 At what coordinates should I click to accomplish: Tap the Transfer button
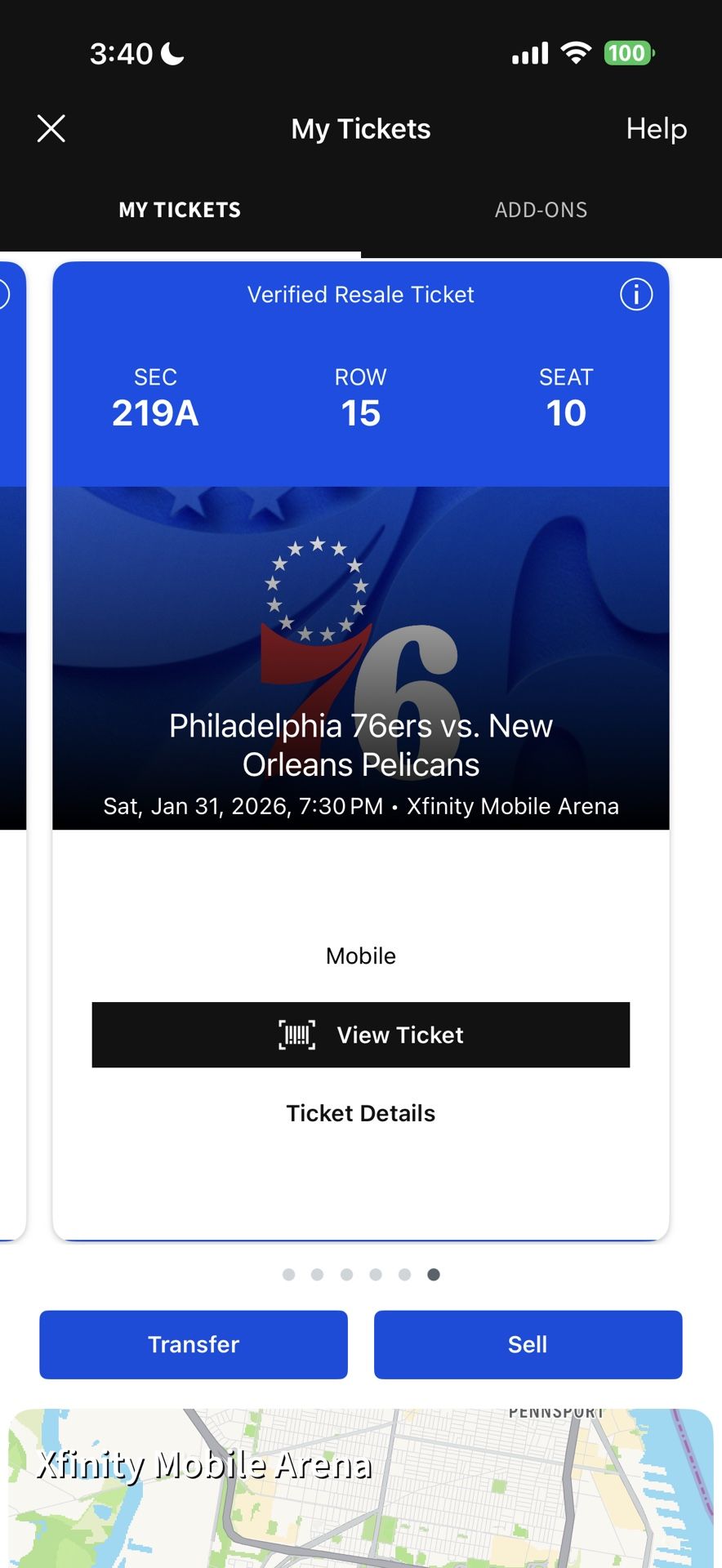pyautogui.click(x=193, y=1344)
